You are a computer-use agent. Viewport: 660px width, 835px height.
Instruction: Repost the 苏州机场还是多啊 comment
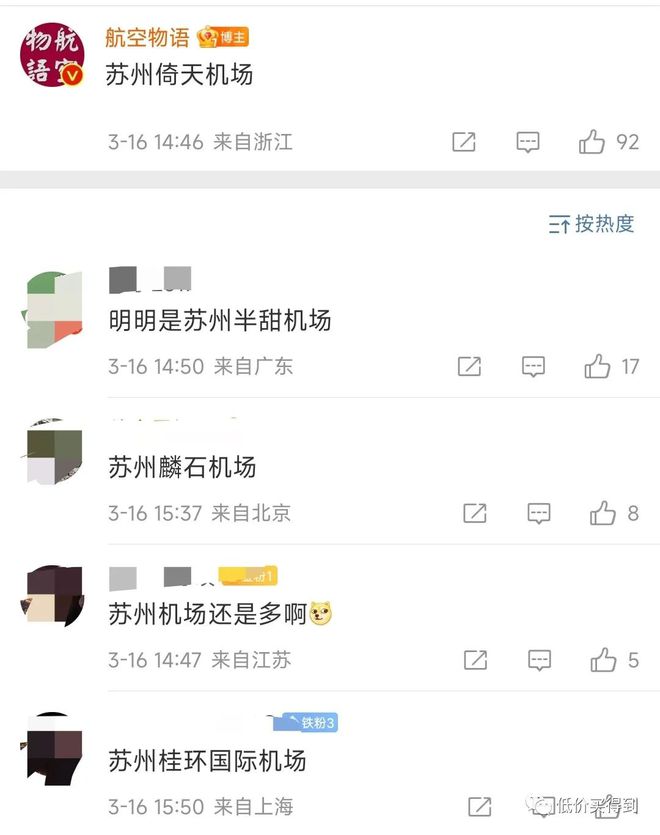(475, 660)
